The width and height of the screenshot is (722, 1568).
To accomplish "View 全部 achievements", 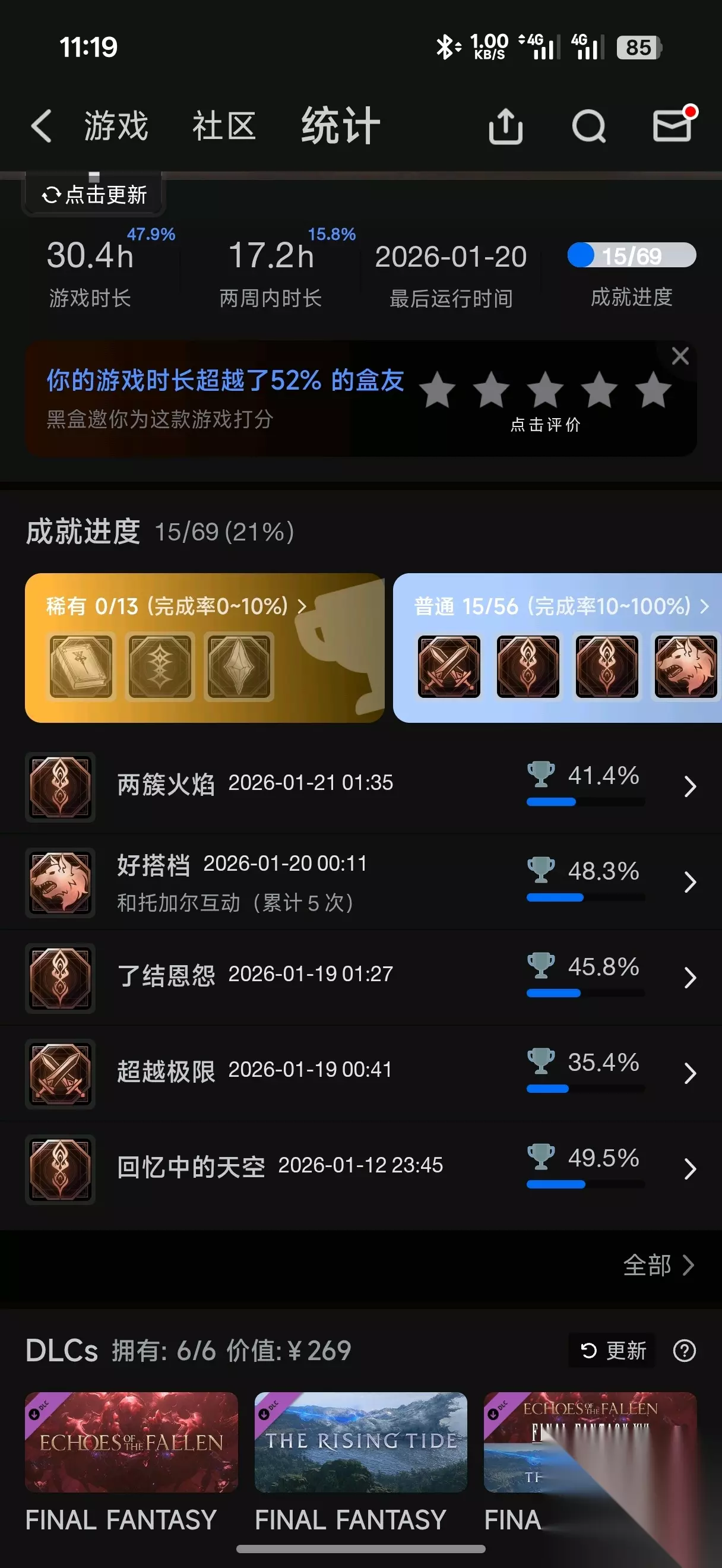I will [x=658, y=1266].
